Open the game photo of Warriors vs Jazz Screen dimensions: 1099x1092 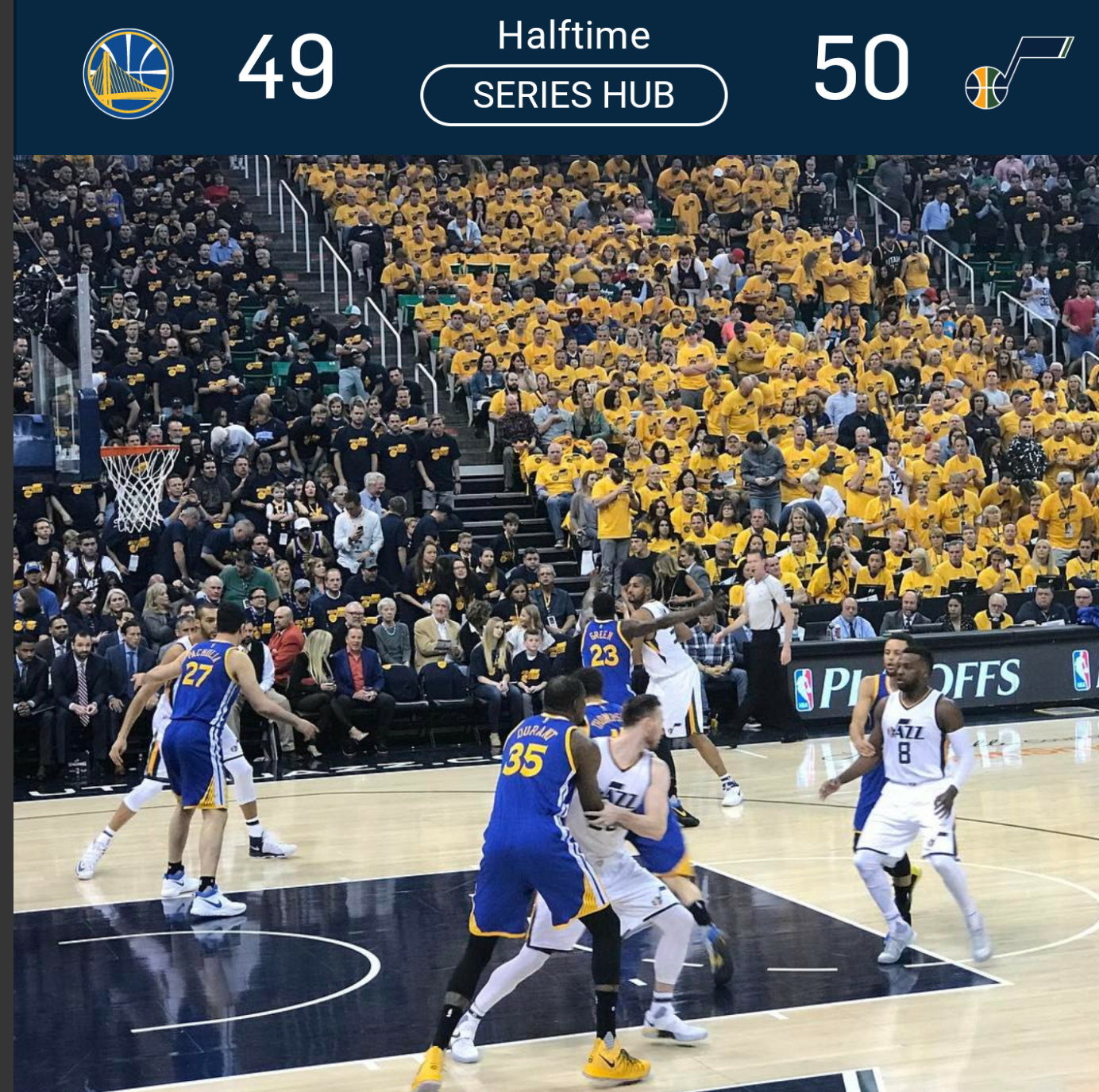tap(556, 623)
